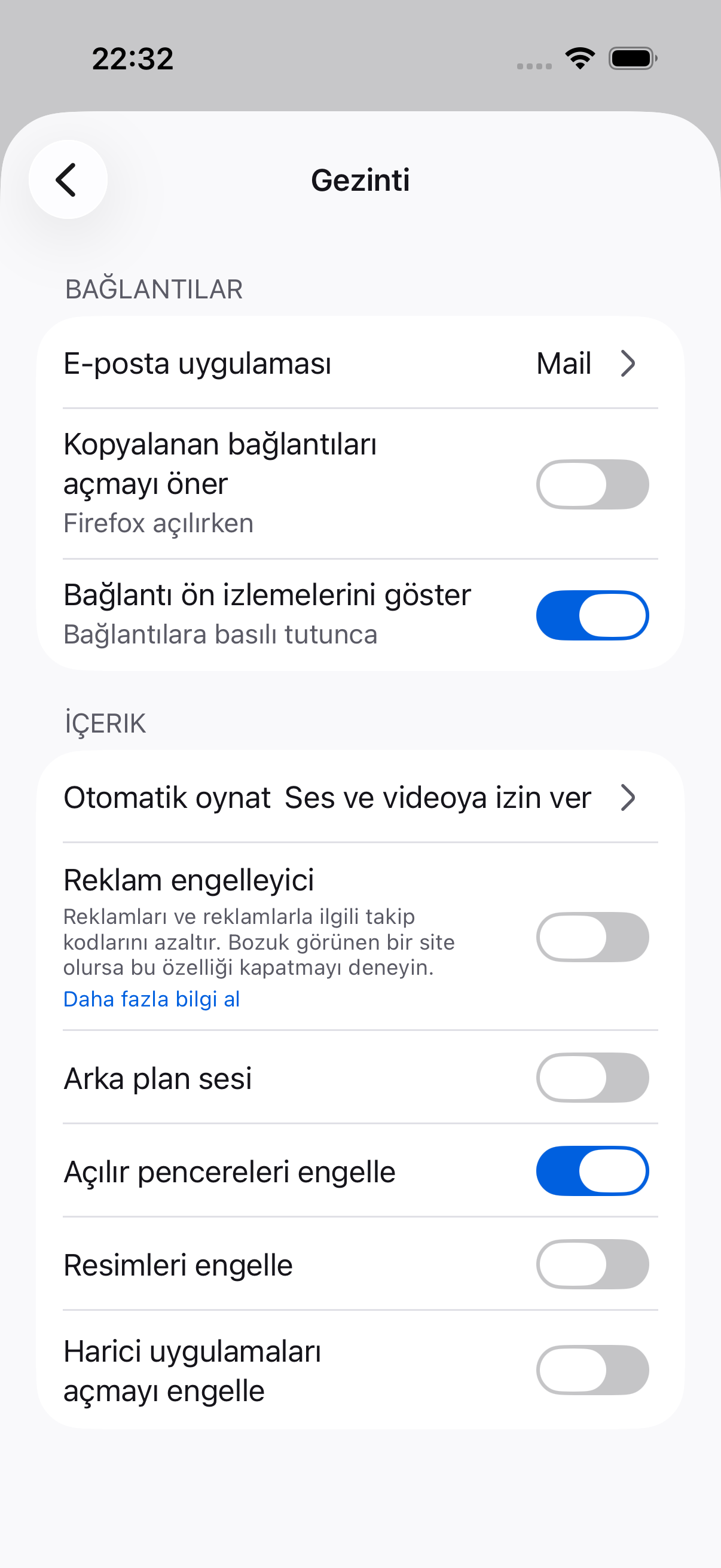This screenshot has width=721, height=1568.
Task: Open Otomatik oynat options
Action: [360, 797]
